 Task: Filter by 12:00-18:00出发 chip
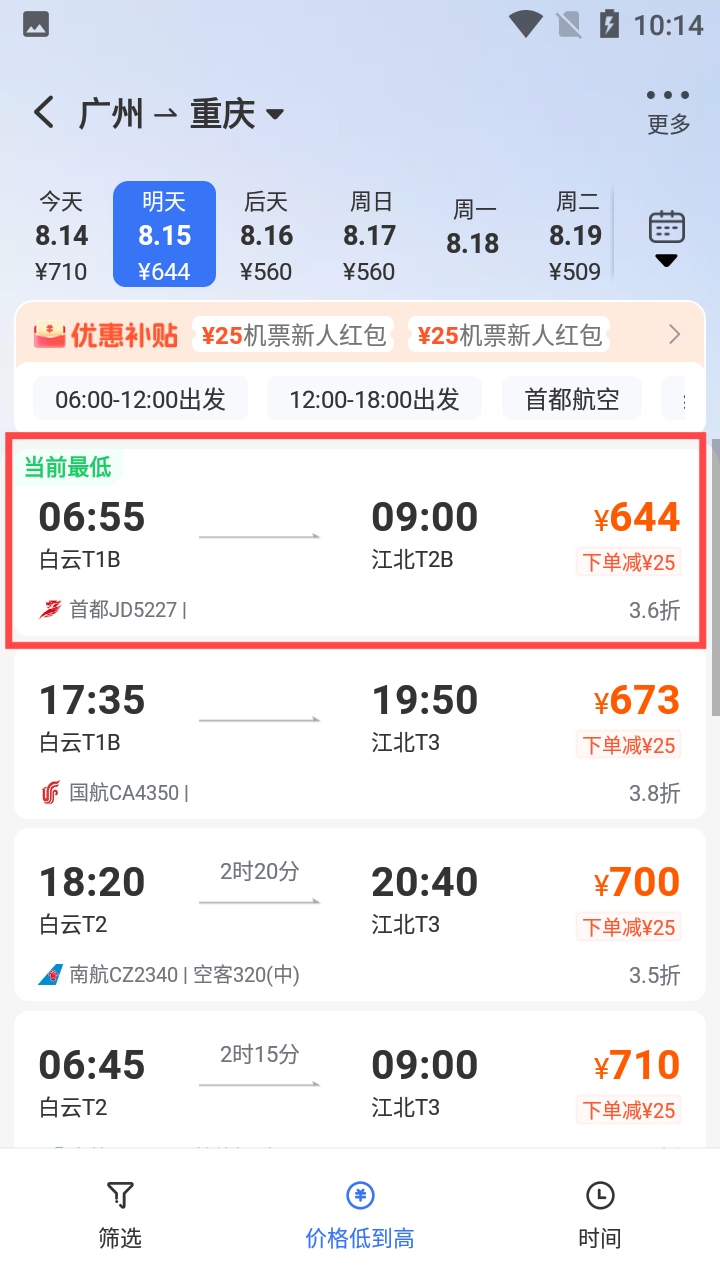click(x=374, y=400)
